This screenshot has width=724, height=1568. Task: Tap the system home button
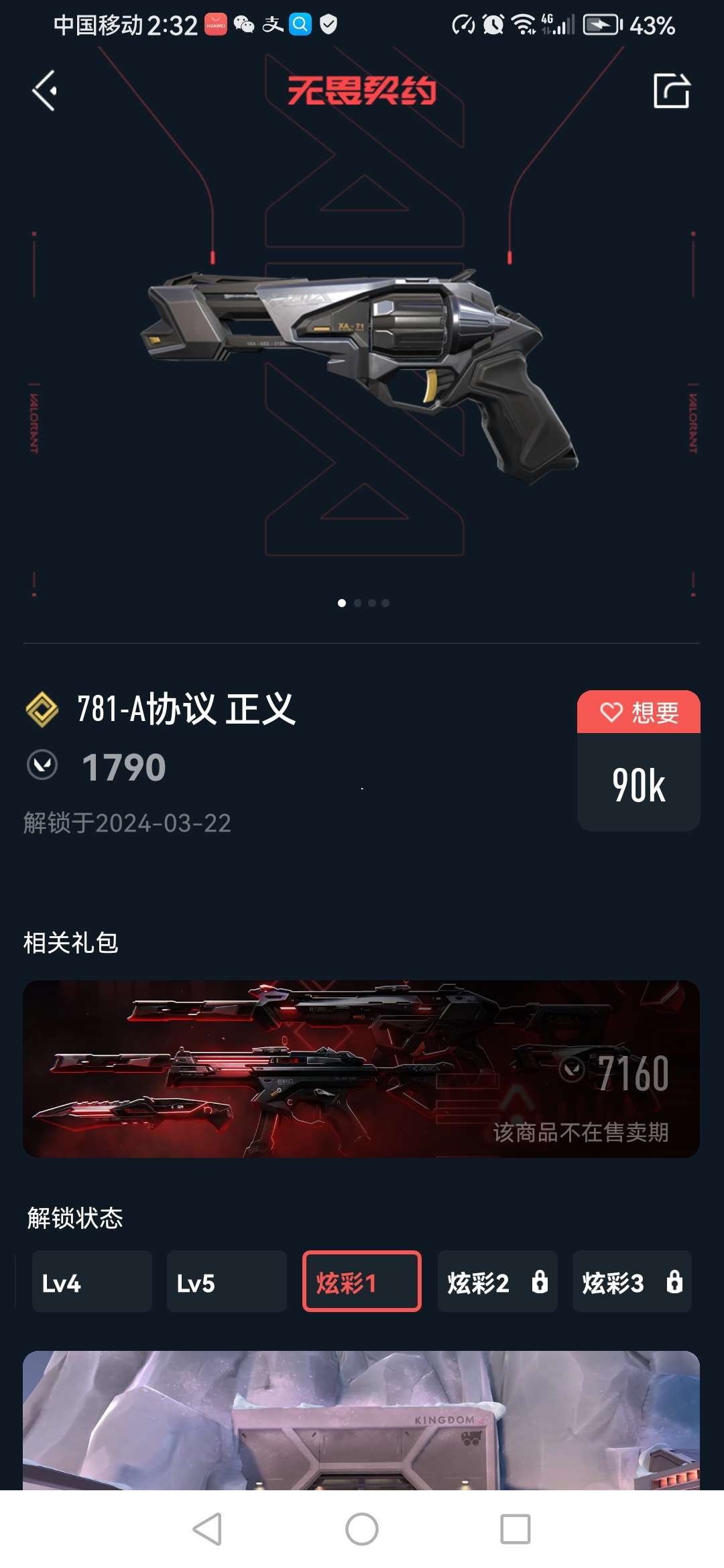coord(361,1529)
